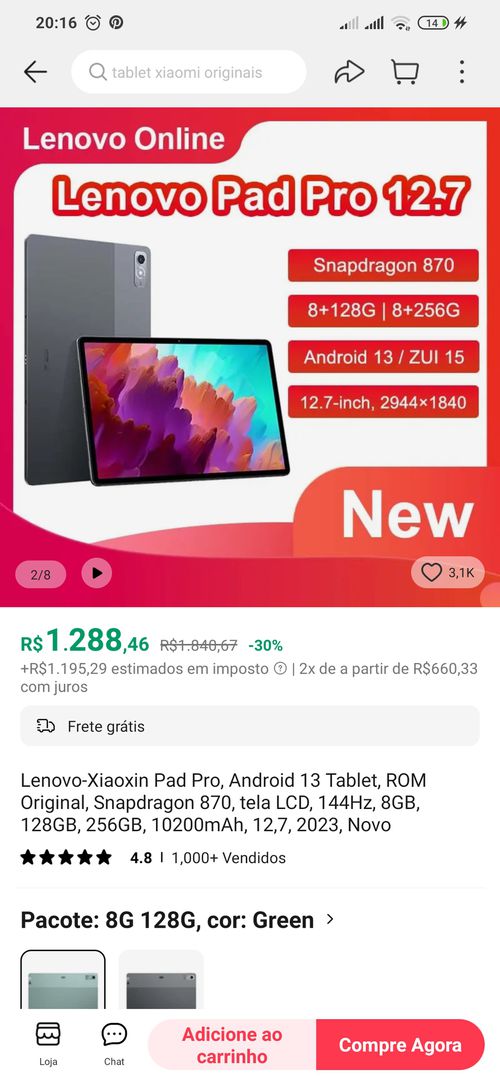This screenshot has width=500, height=1083.
Task: Open the Lenovo Pad Pro product image
Action: (250, 357)
